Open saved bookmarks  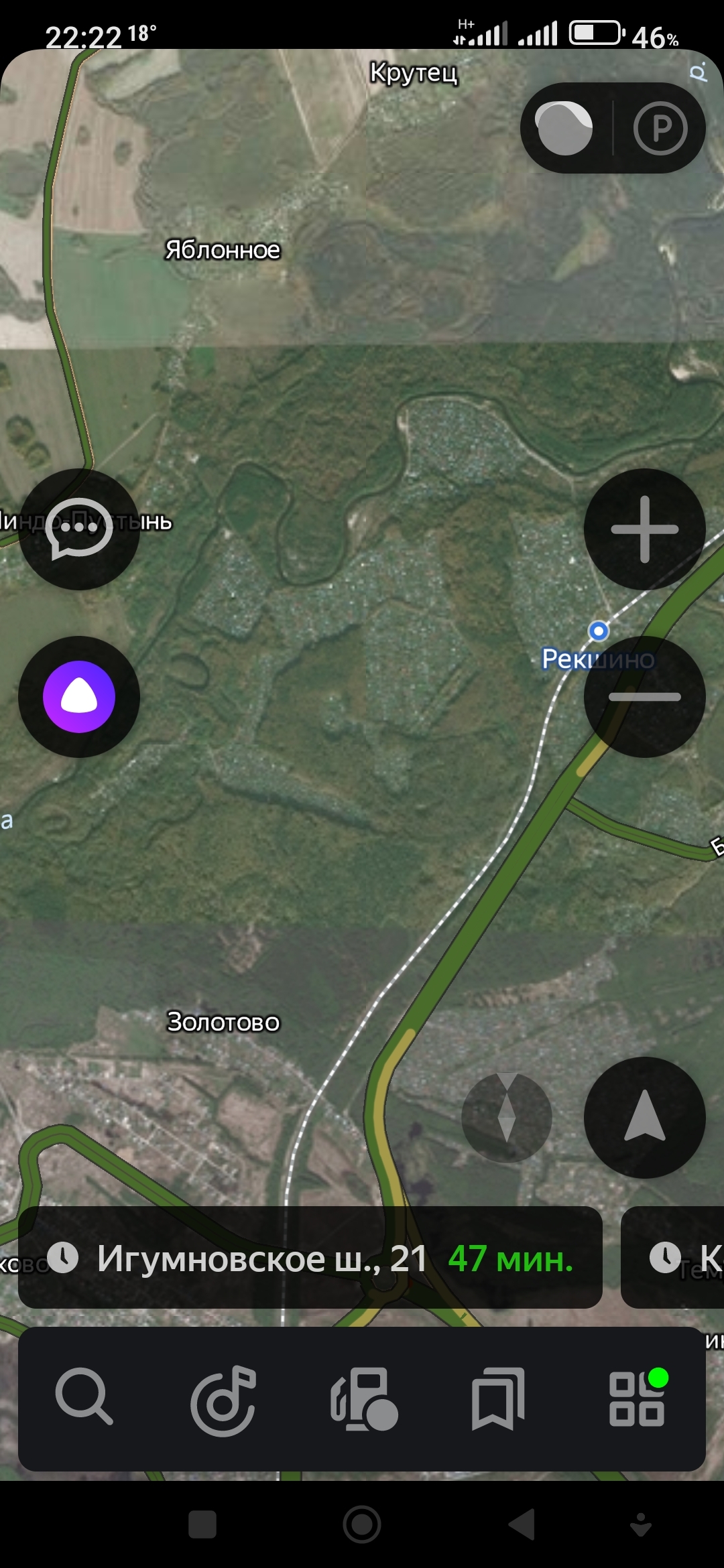click(497, 1399)
